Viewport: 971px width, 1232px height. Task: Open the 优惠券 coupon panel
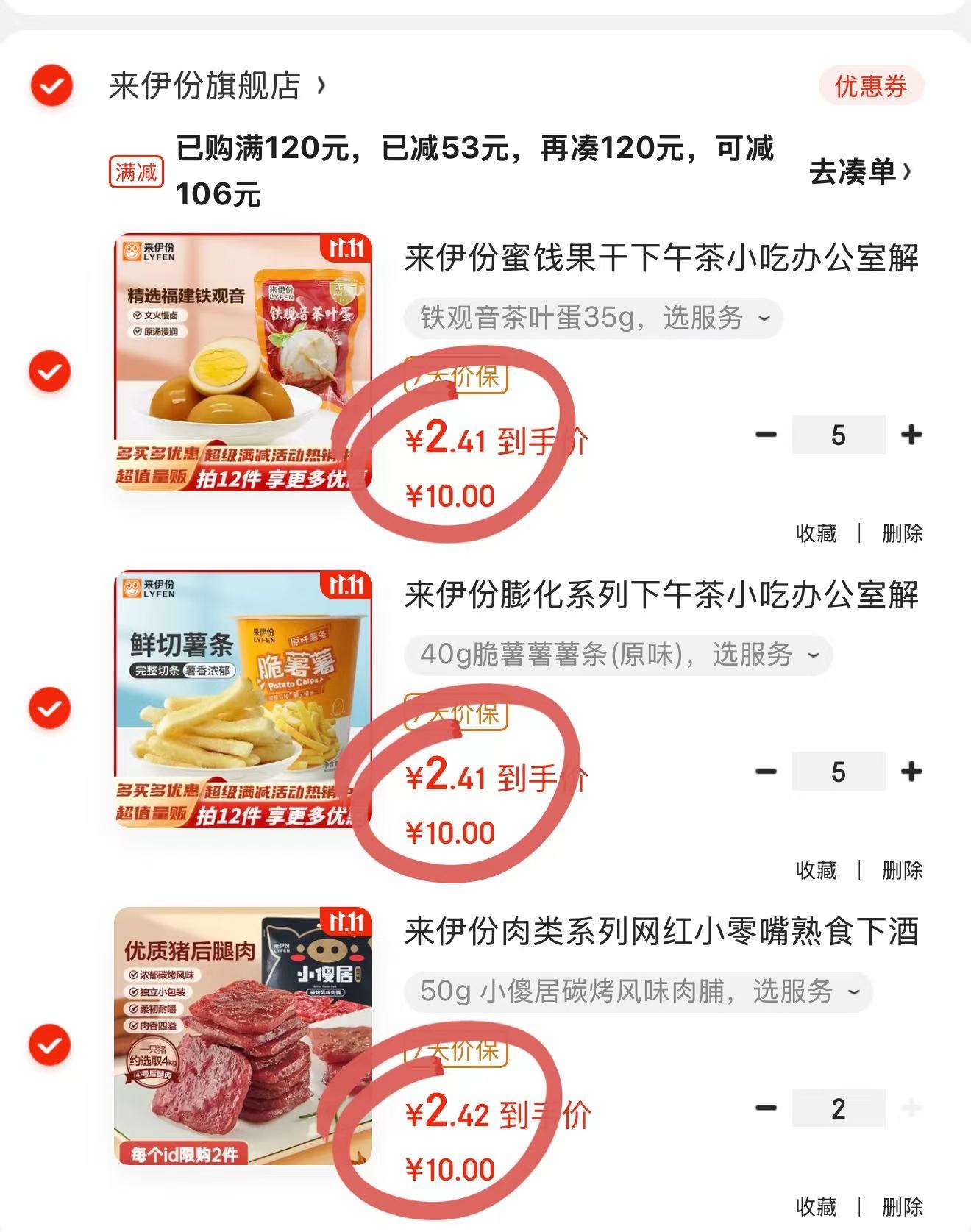[x=871, y=86]
